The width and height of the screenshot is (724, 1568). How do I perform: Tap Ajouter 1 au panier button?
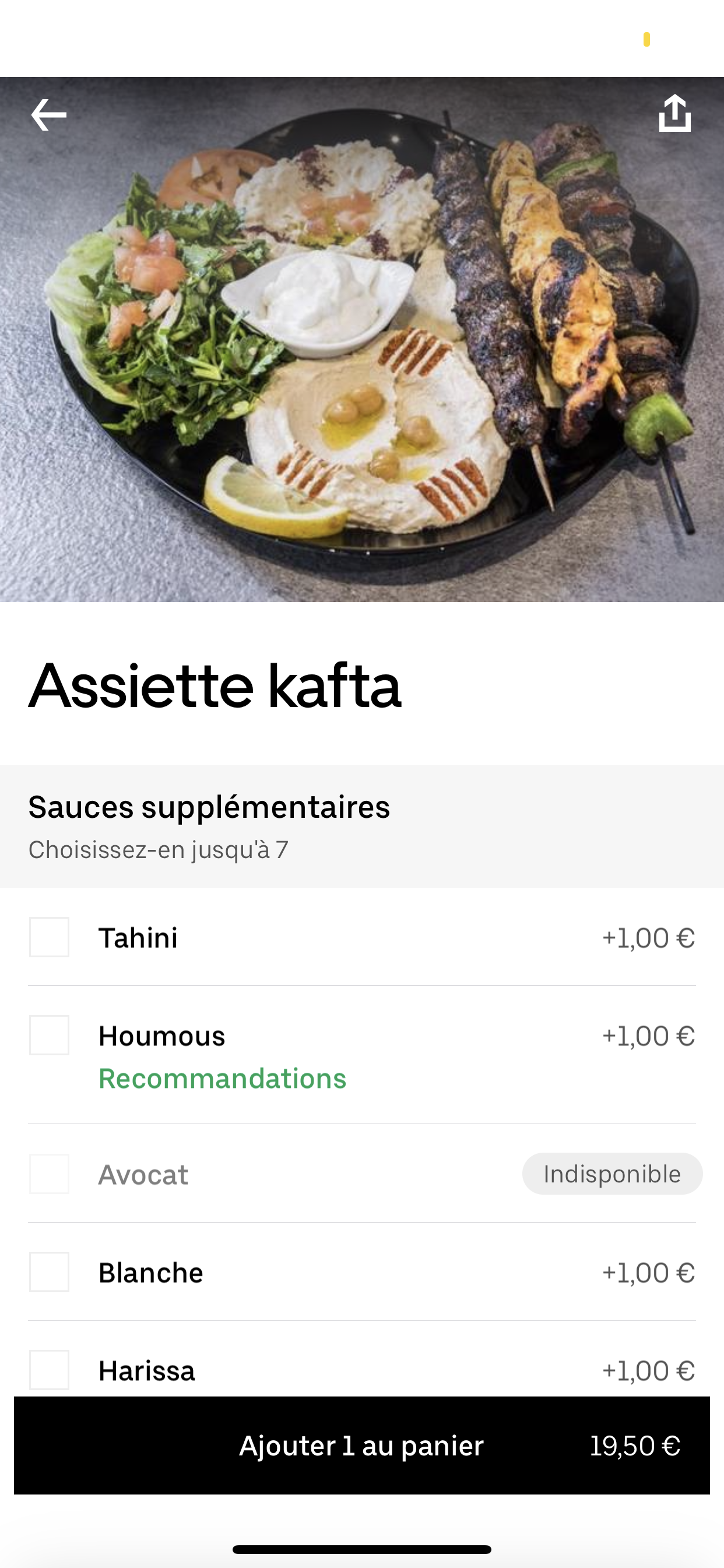click(361, 1445)
